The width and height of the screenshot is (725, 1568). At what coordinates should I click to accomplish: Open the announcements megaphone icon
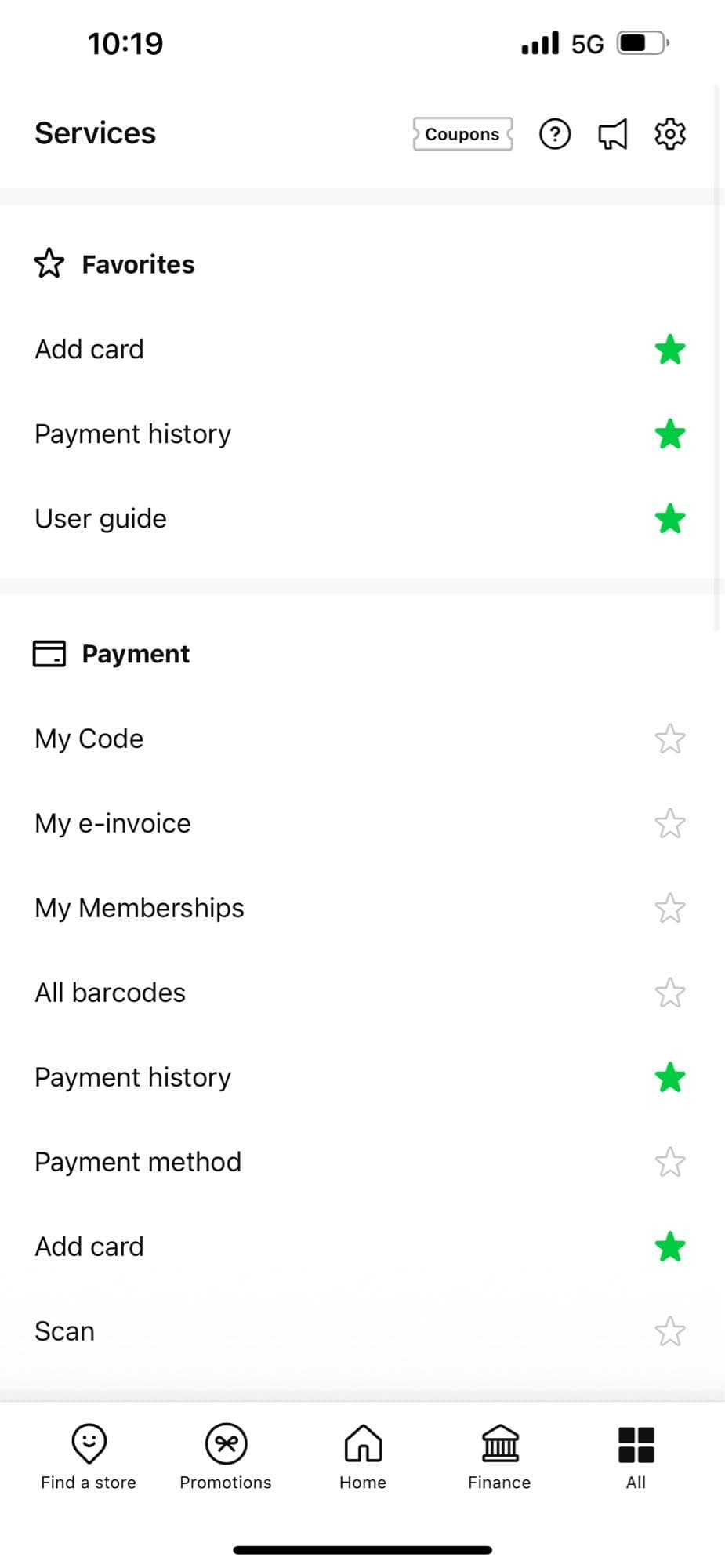point(612,134)
